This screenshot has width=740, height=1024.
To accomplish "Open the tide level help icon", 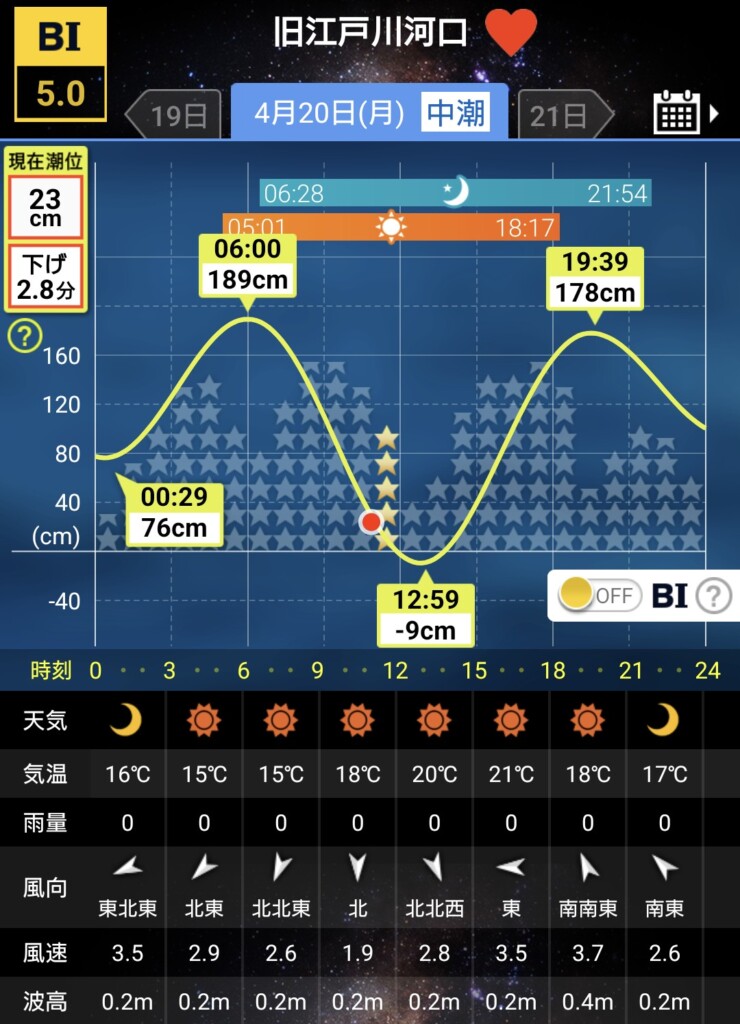I will (24, 337).
